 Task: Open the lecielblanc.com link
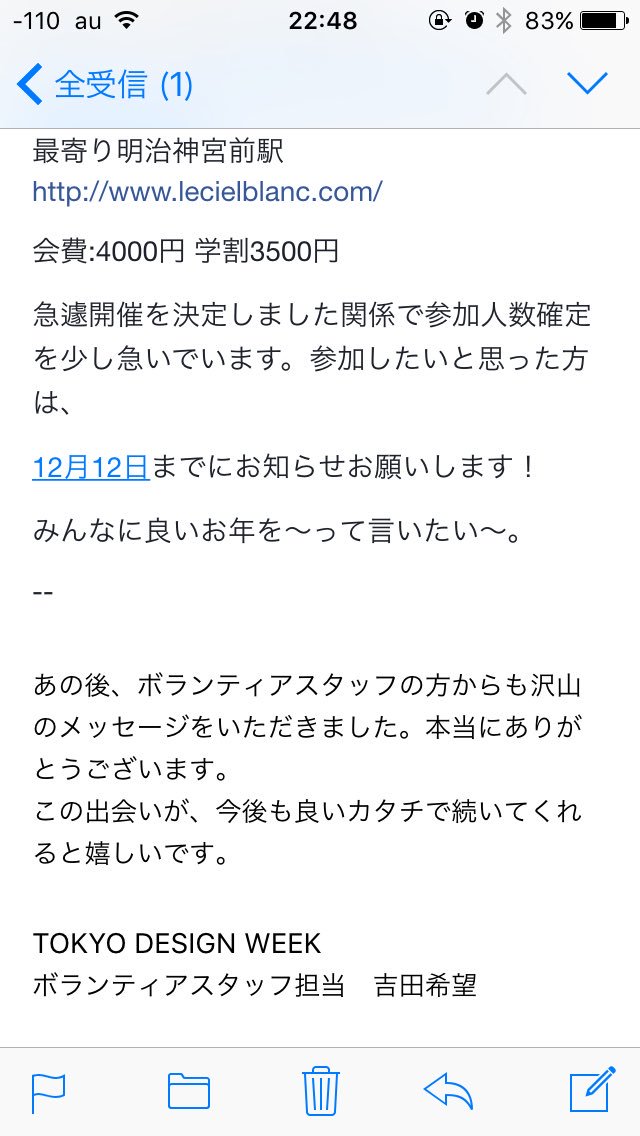point(207,191)
